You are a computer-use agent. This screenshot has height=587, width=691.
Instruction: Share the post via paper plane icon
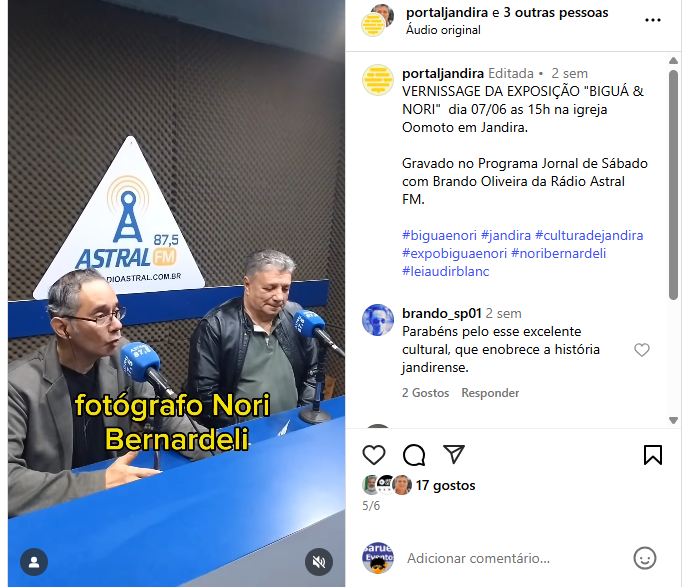pos(454,455)
